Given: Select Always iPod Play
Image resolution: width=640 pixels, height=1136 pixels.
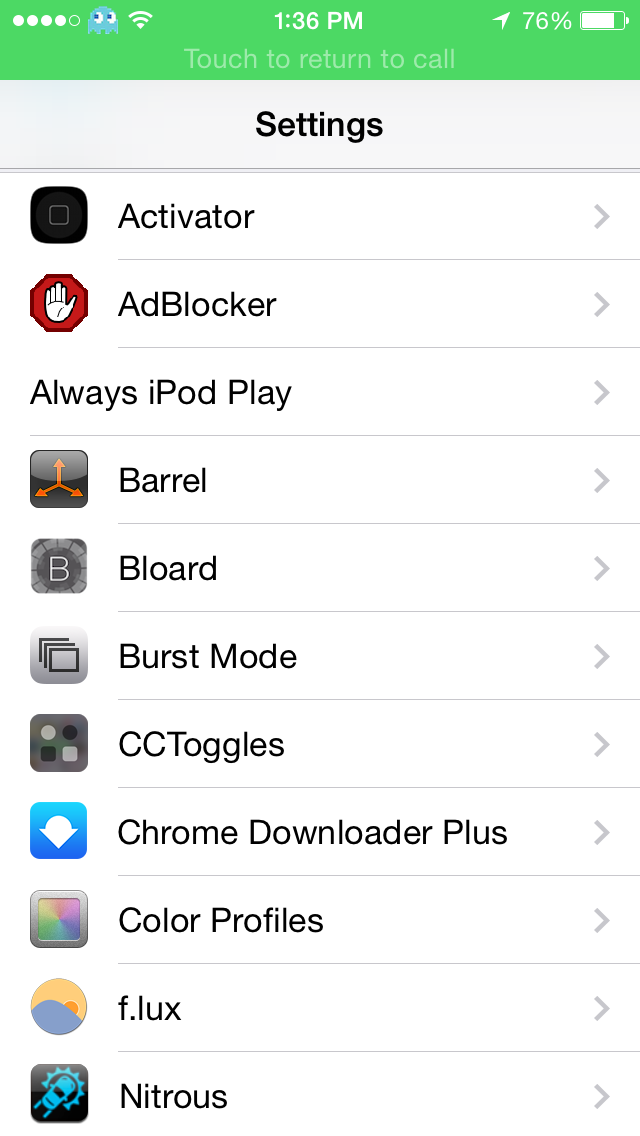Looking at the screenshot, I should pyautogui.click(x=320, y=392).
